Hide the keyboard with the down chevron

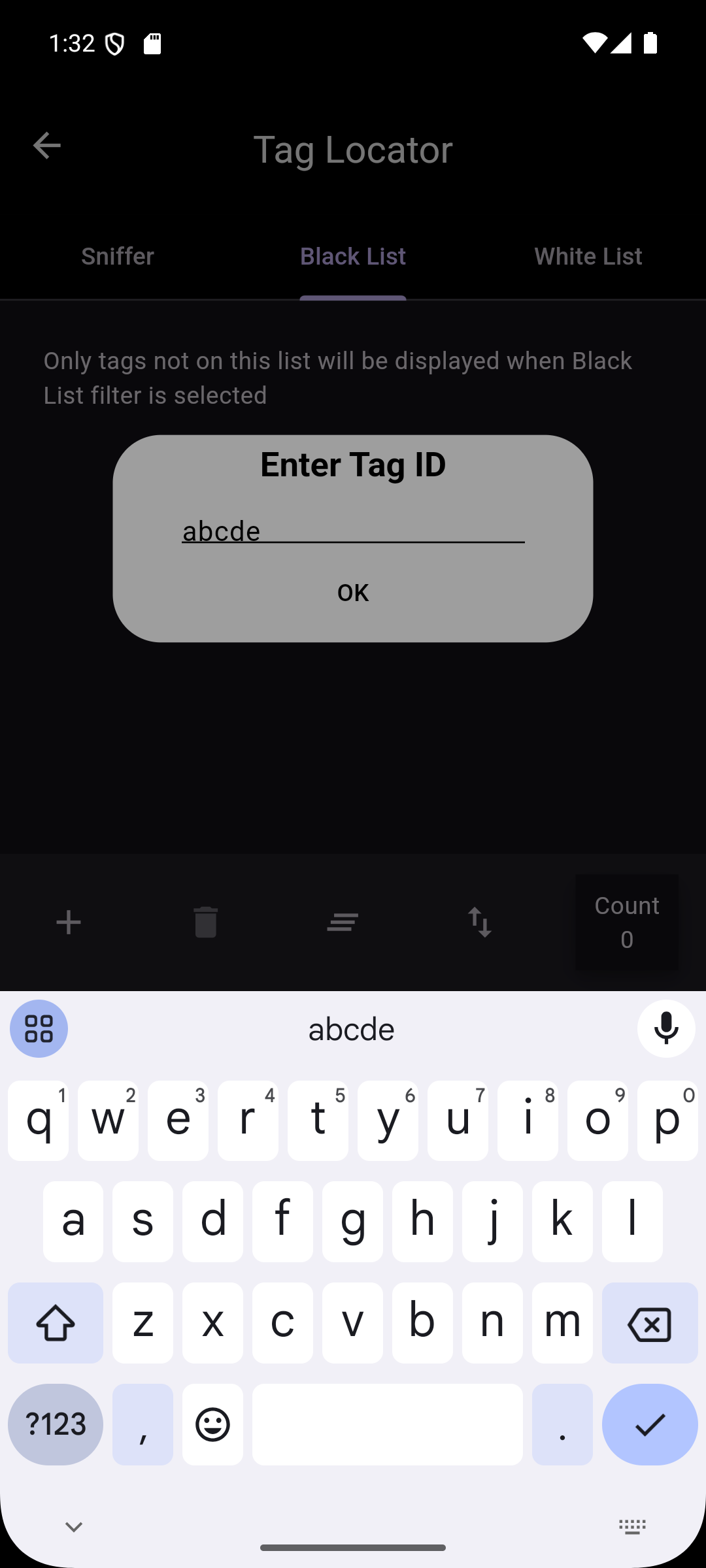coord(74,1527)
